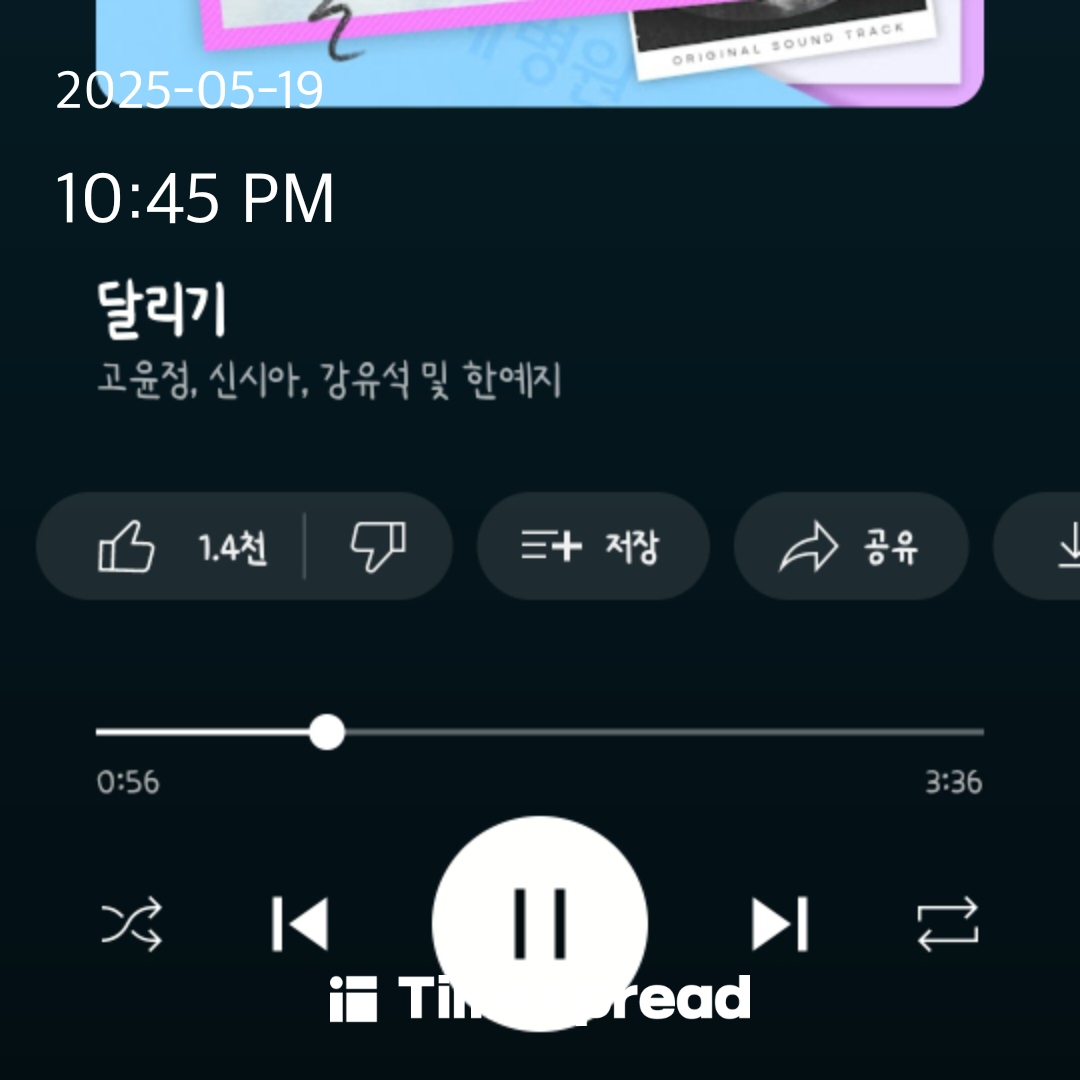
Task: Go back to the previous track
Action: (300, 923)
